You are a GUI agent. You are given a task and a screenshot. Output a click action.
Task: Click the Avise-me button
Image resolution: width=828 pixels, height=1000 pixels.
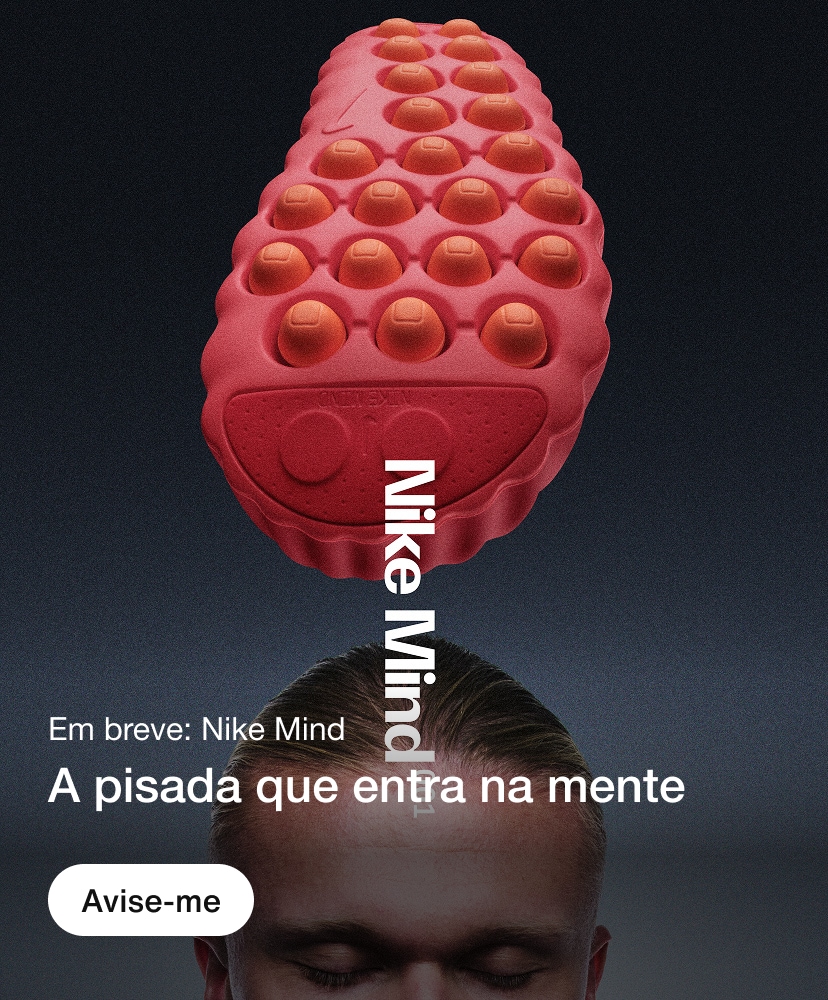151,899
